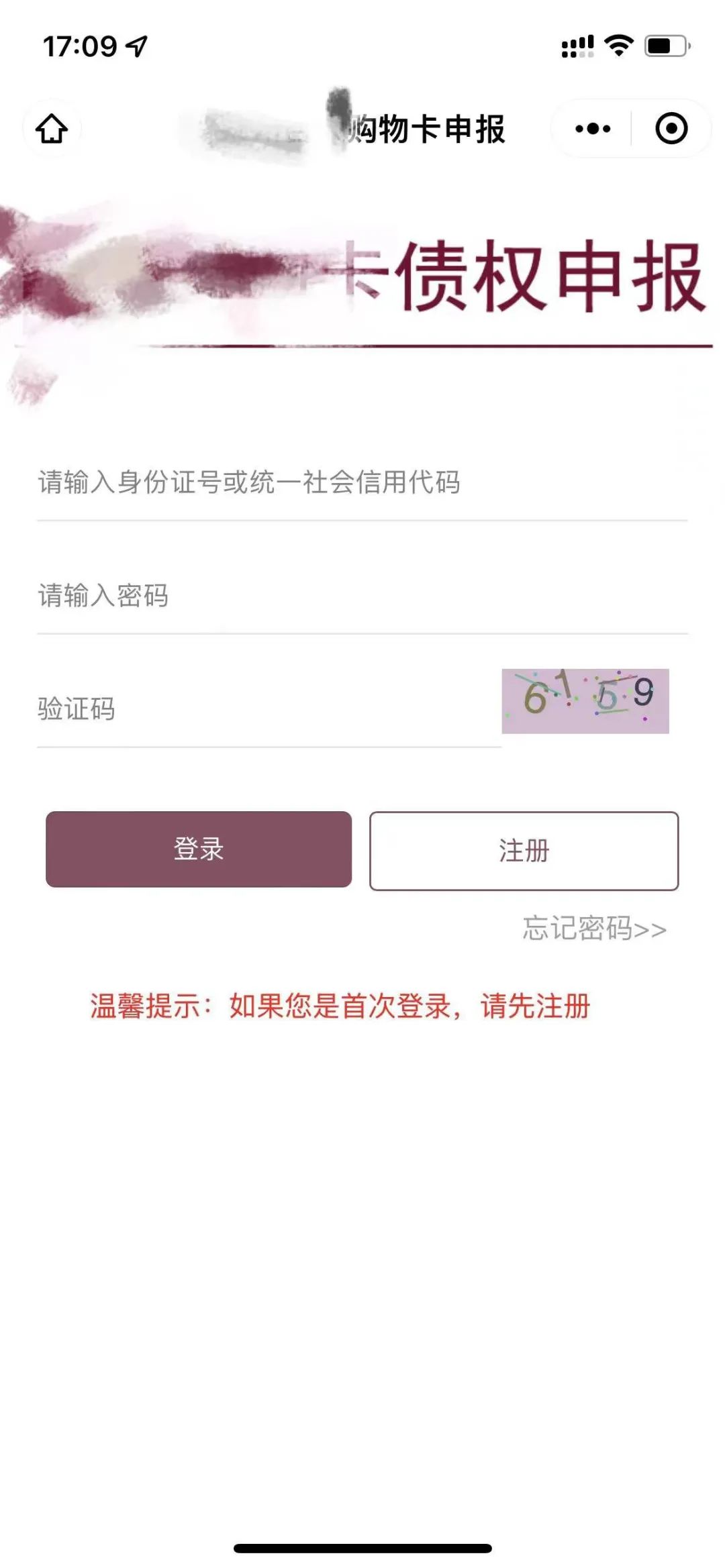Select the 验证码 verification code field
The height and width of the screenshot is (1568, 725).
pyautogui.click(x=269, y=709)
